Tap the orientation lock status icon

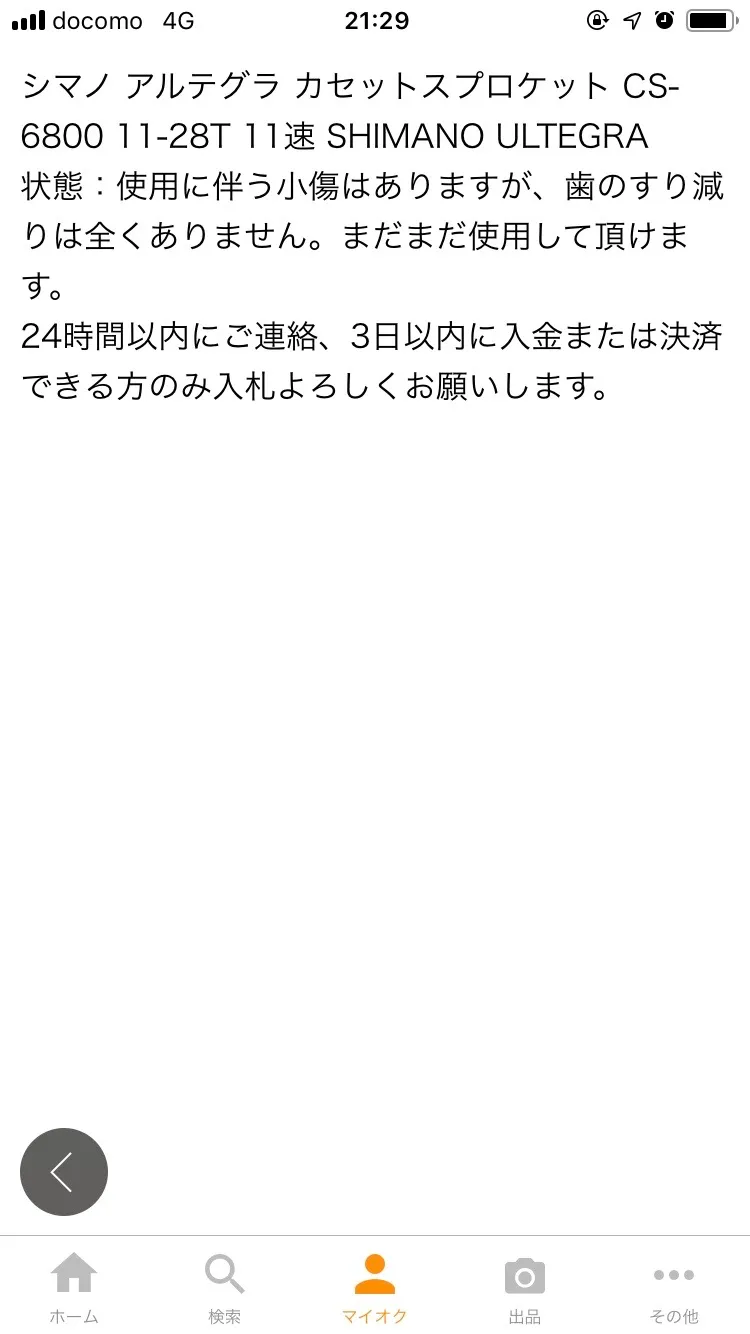point(597,20)
